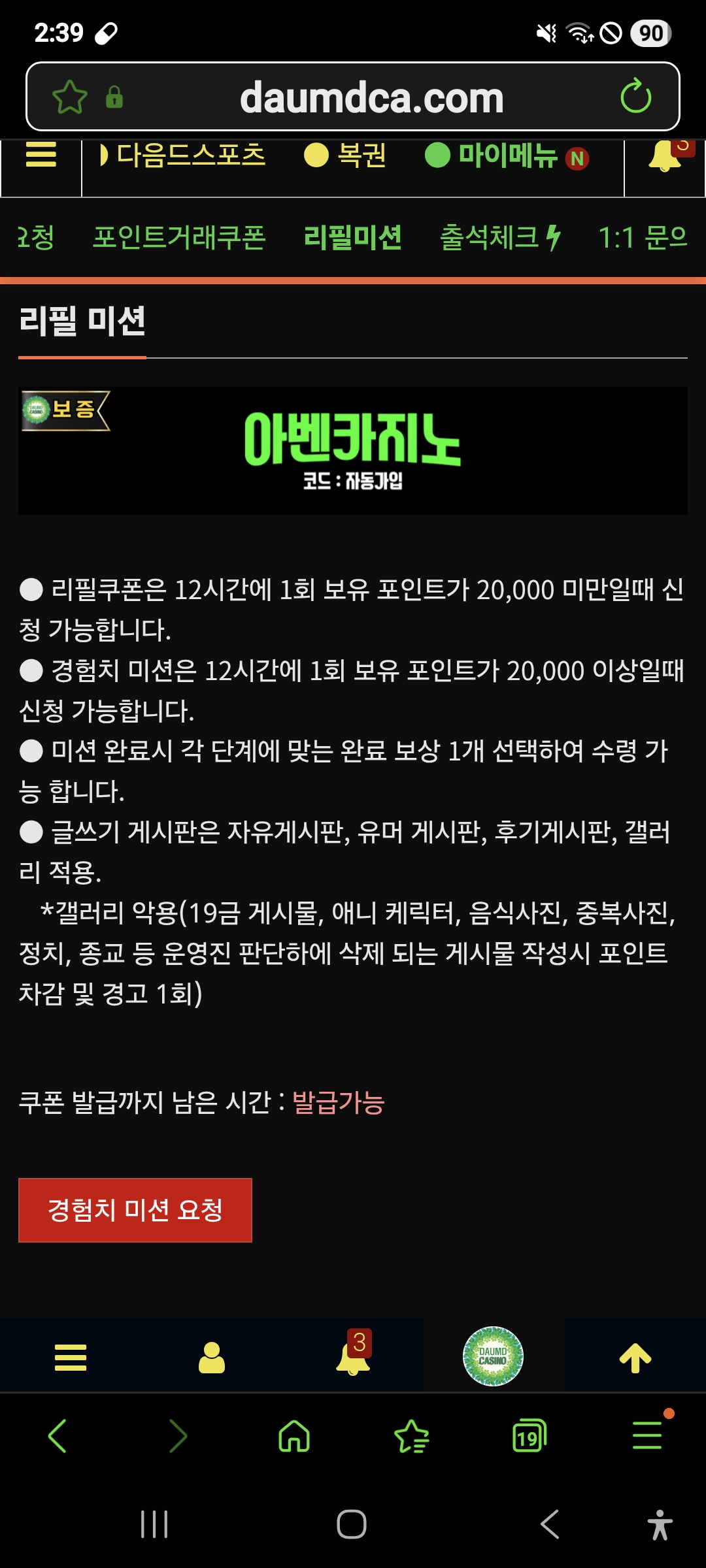
Task: Open the browser tabs showing 19
Action: point(529,1436)
